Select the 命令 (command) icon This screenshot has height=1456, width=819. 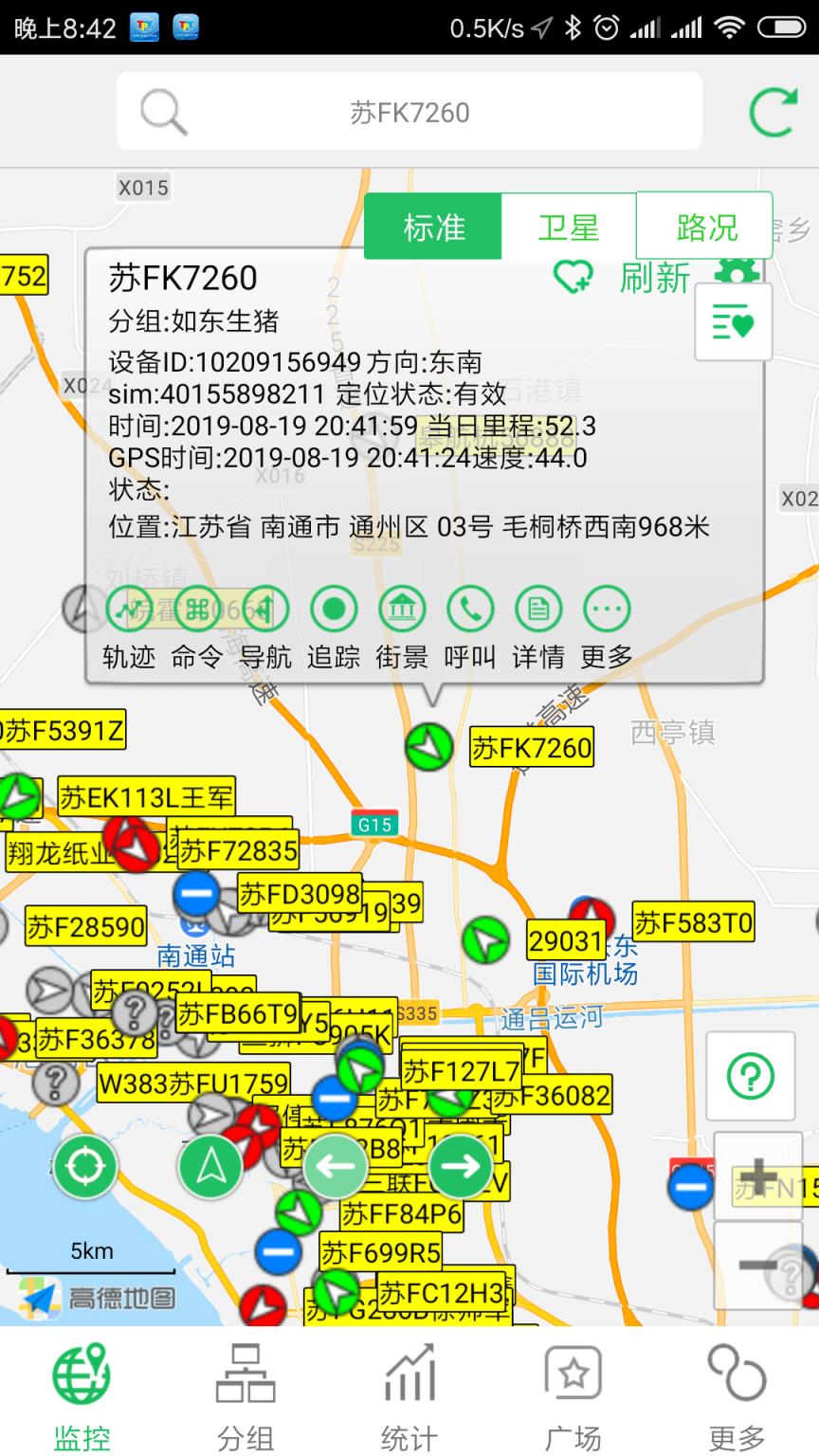[195, 610]
